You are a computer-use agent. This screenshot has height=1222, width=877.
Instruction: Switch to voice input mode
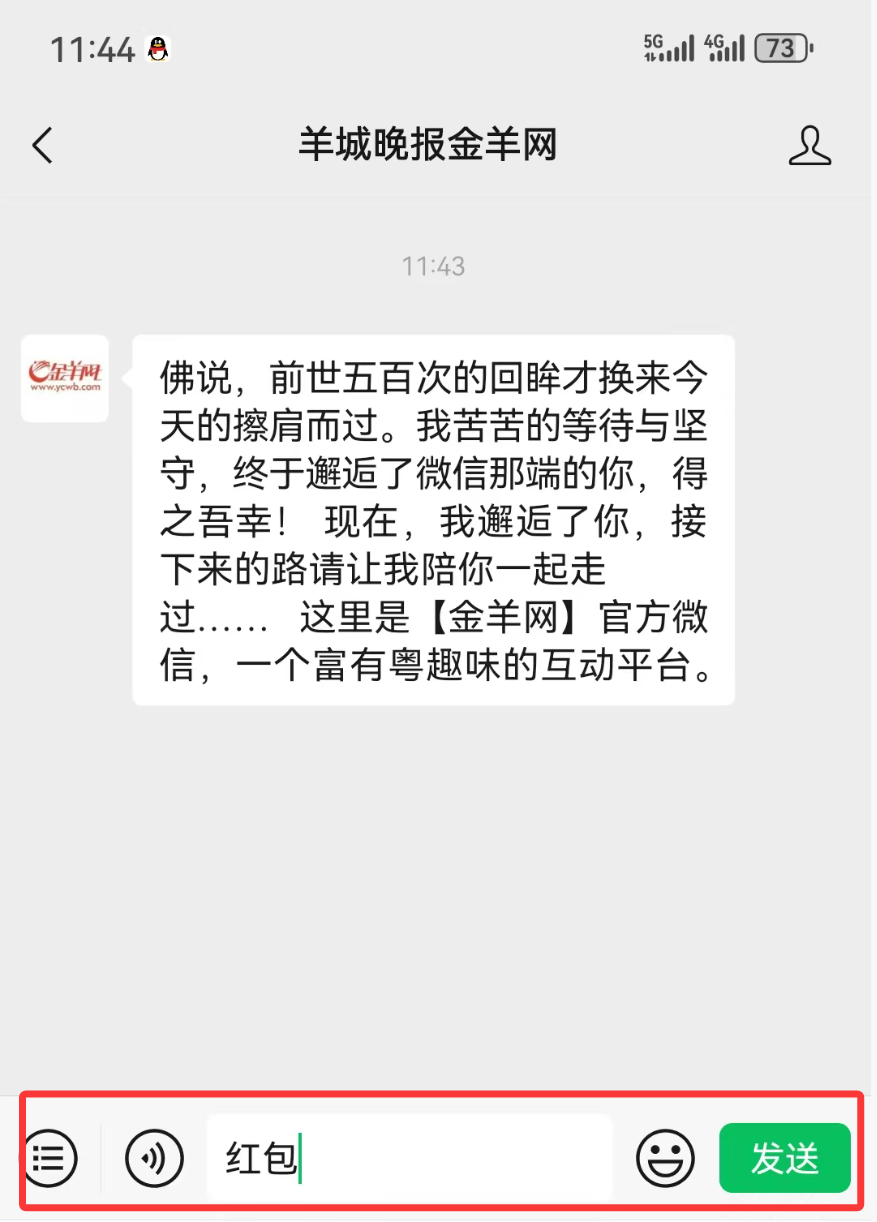click(x=154, y=1158)
